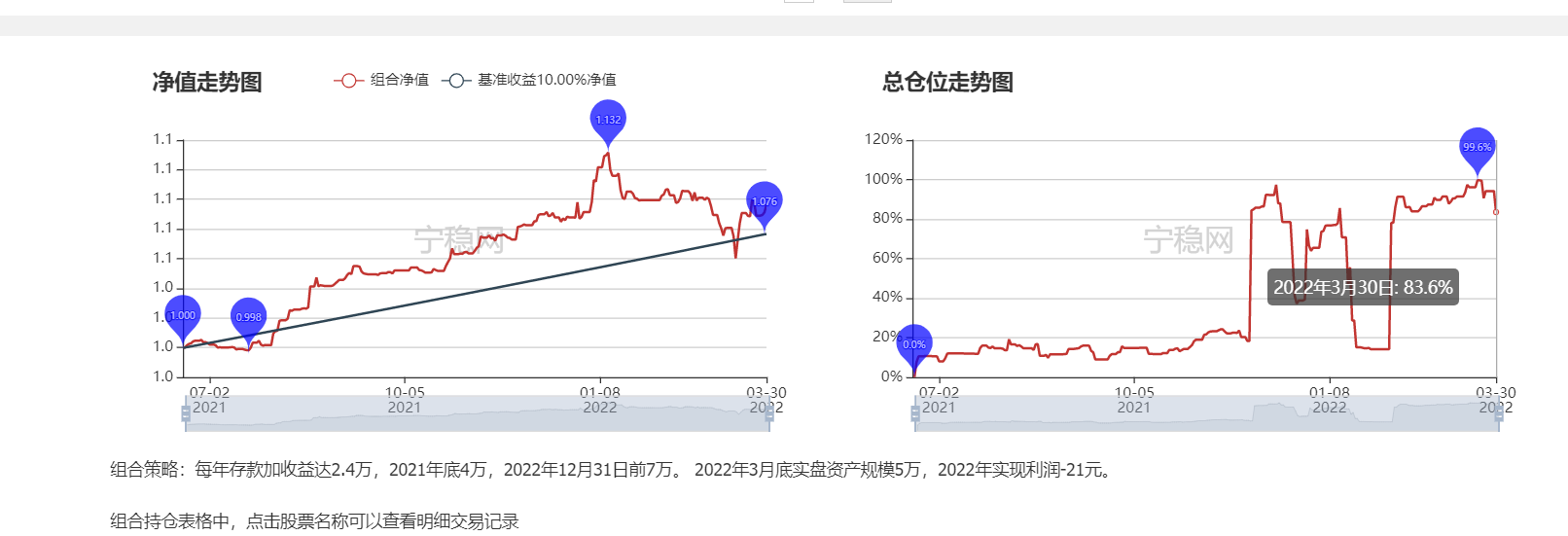This screenshot has width=1568, height=536.
Task: Toggle the 基准收益10.00%净值 legend series
Action: tap(530, 80)
